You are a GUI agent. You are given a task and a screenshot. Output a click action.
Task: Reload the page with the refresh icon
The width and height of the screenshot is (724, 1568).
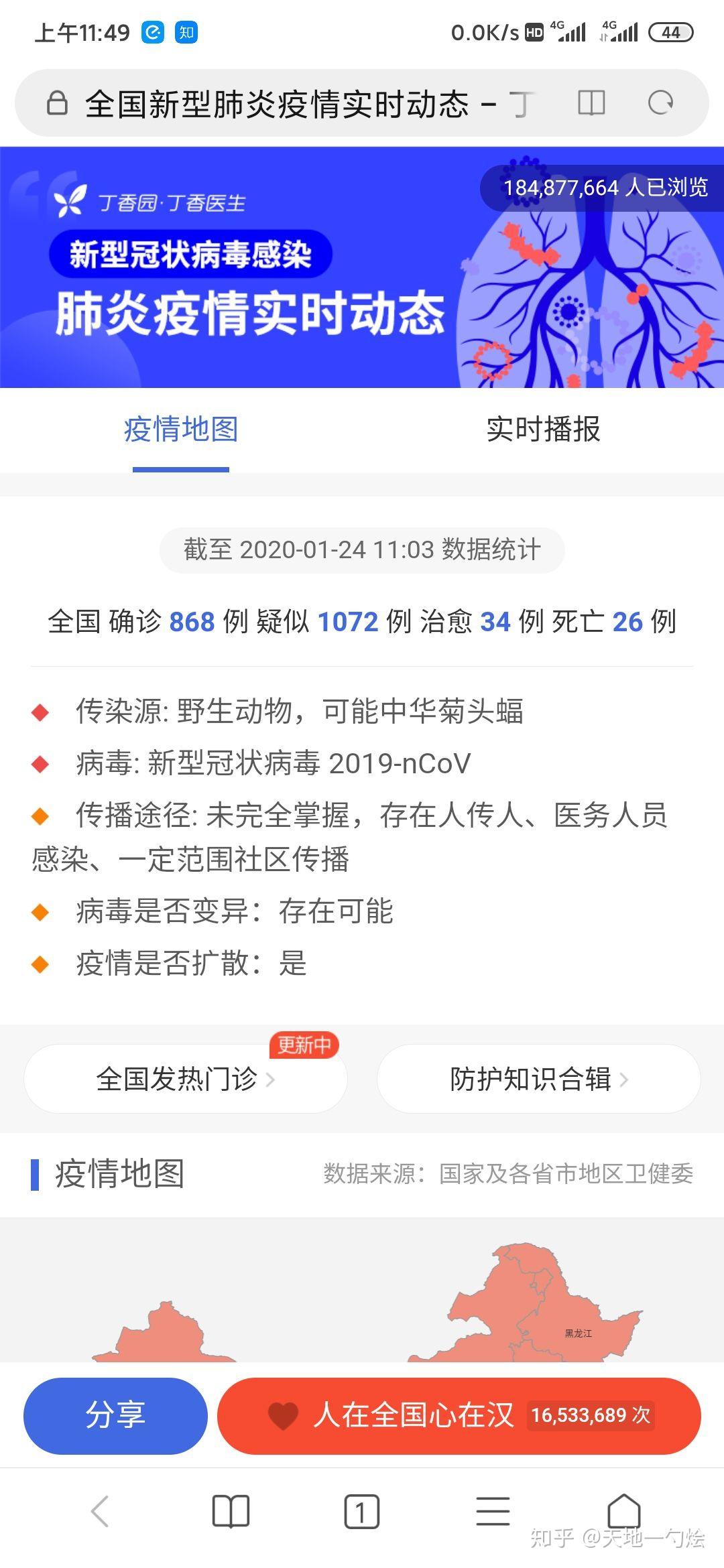660,103
